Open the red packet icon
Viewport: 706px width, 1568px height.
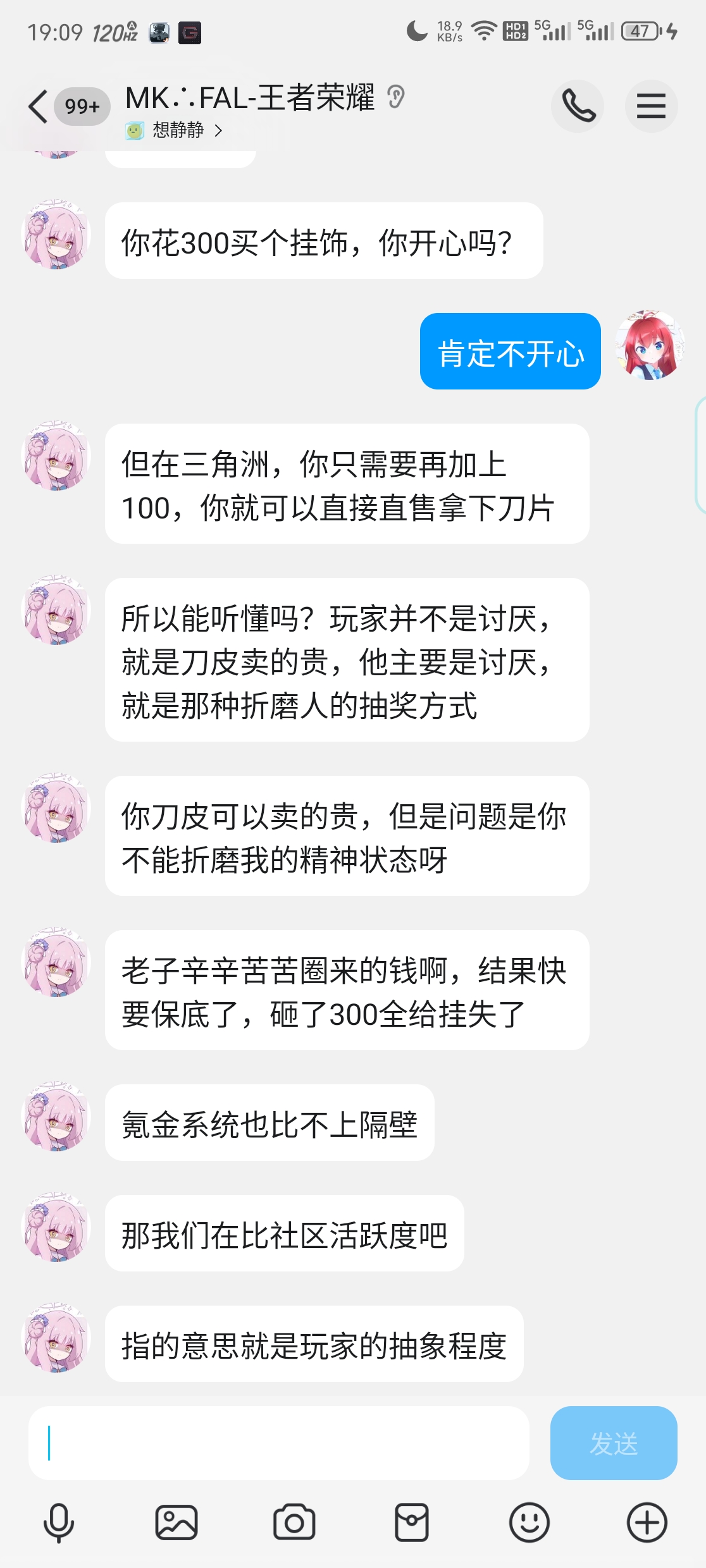click(x=412, y=1522)
